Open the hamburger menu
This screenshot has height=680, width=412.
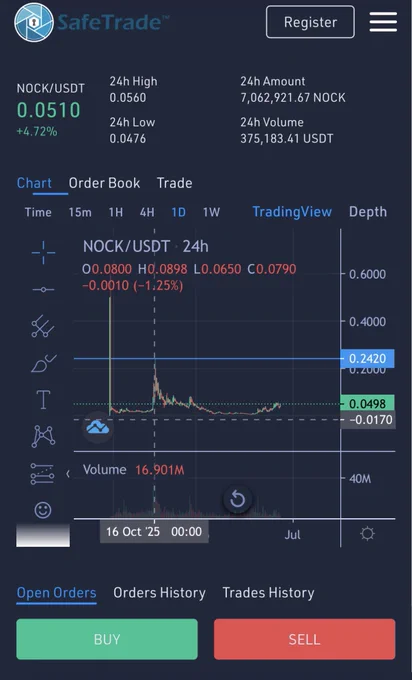(383, 22)
